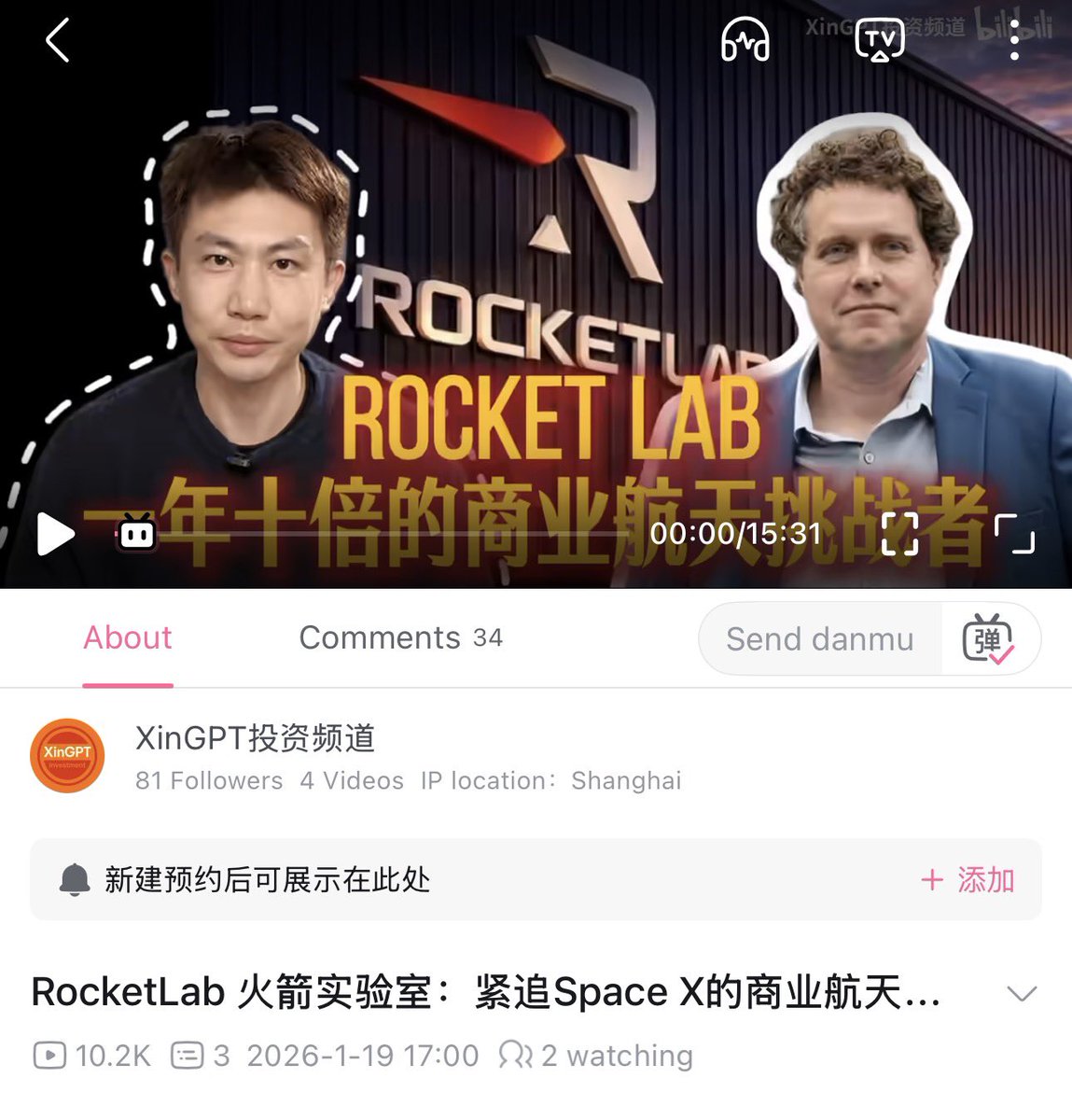Switch video to landscape orientation
This screenshot has width=1072, height=1120.
point(1014,534)
